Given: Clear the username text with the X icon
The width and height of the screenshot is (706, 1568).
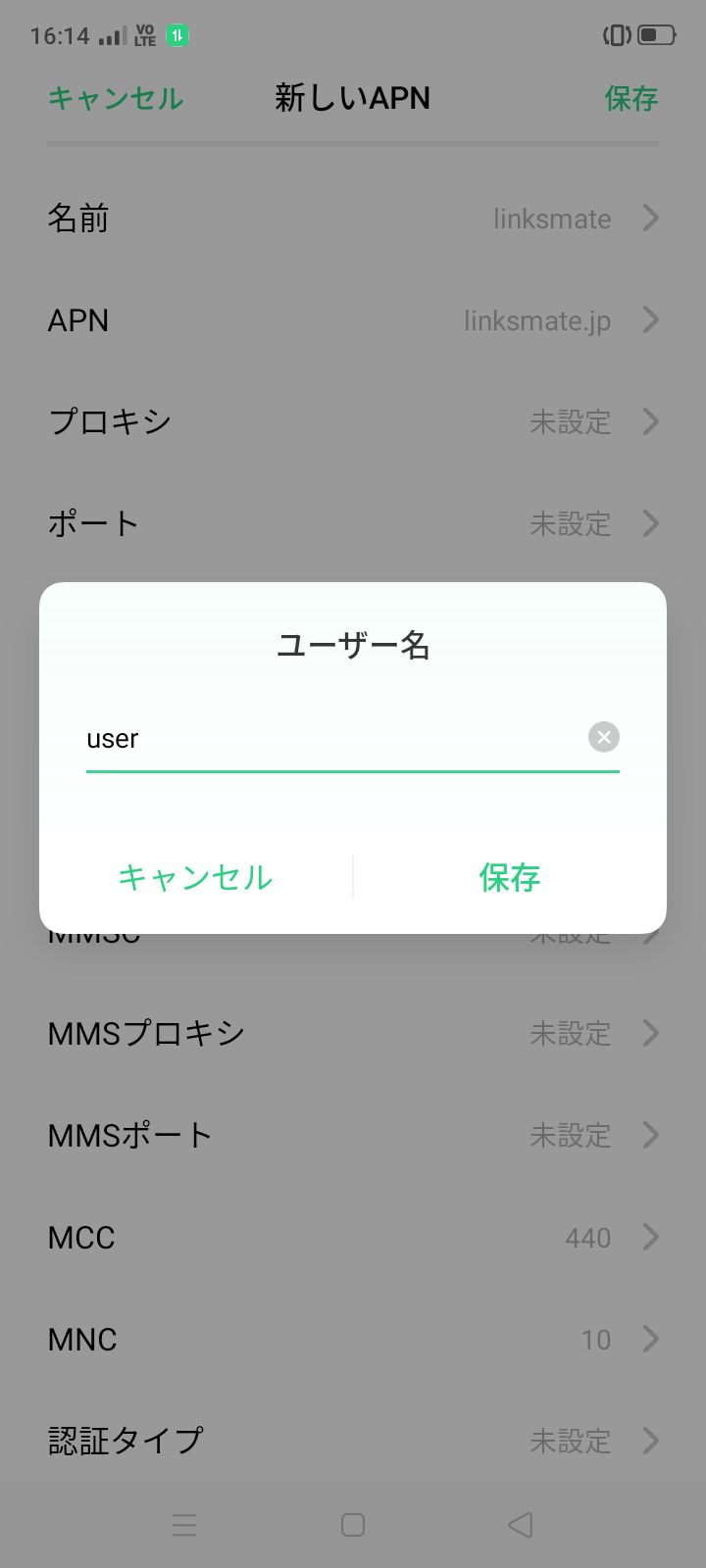Looking at the screenshot, I should 603,737.
